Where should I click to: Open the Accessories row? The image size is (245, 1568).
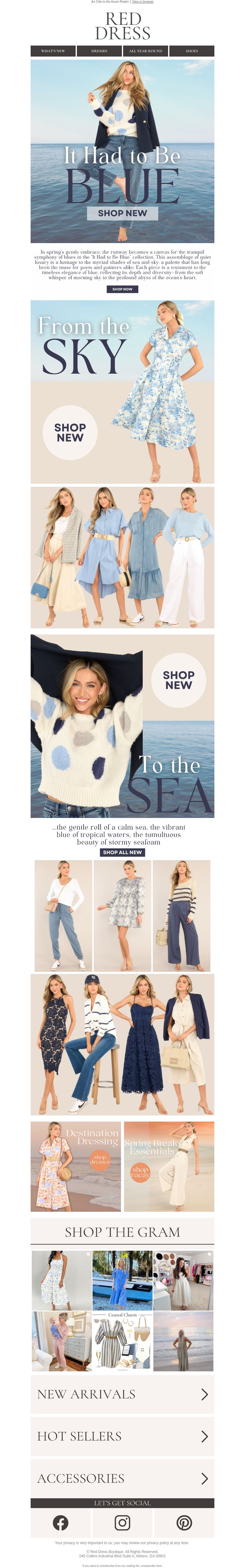(x=123, y=1478)
